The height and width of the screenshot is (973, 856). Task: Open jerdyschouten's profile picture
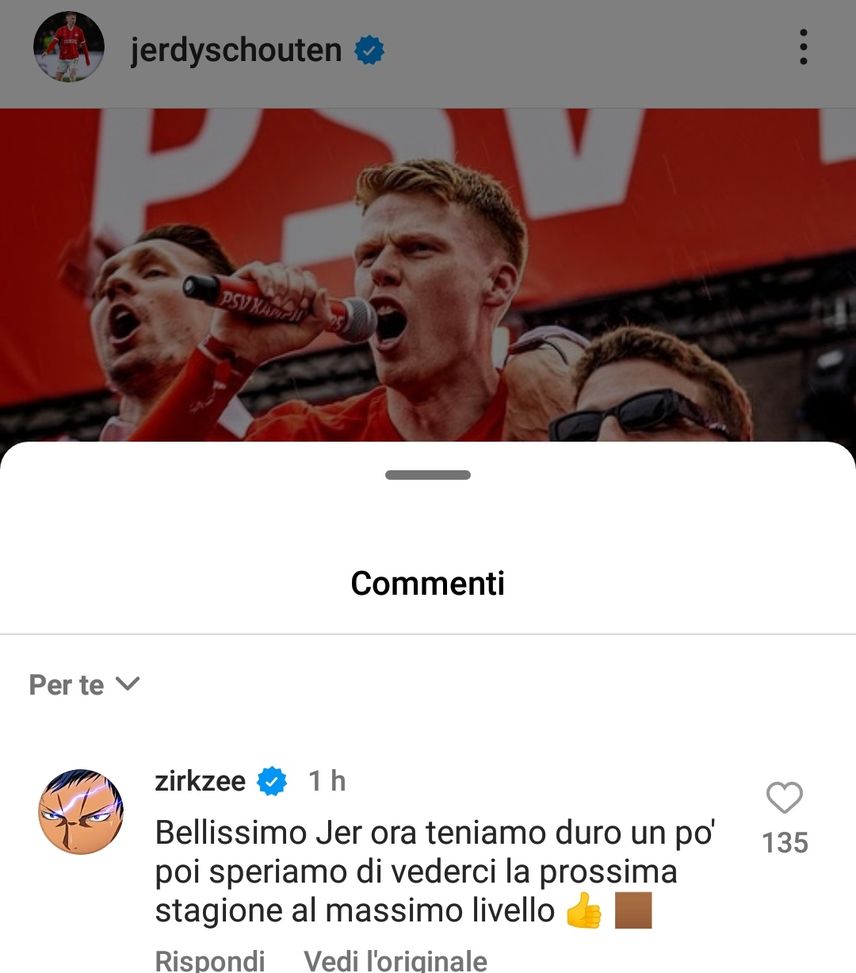tap(68, 48)
